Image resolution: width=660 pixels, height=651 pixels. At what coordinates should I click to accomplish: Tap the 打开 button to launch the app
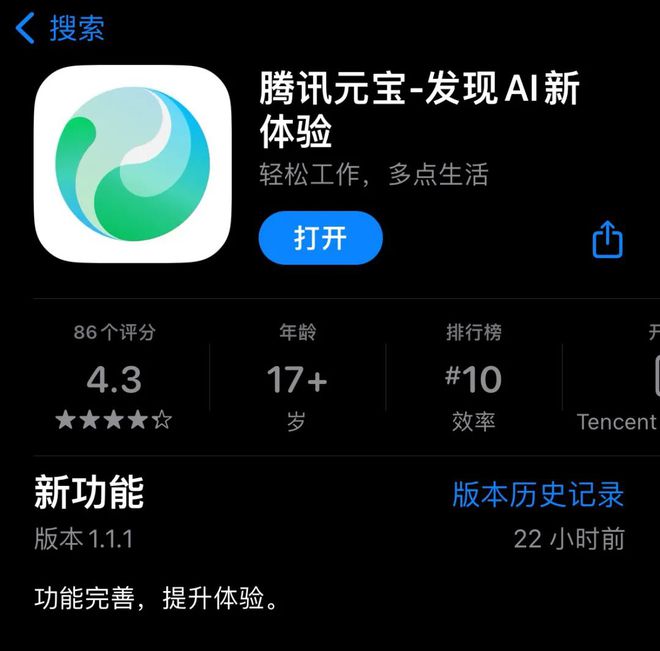click(320, 238)
